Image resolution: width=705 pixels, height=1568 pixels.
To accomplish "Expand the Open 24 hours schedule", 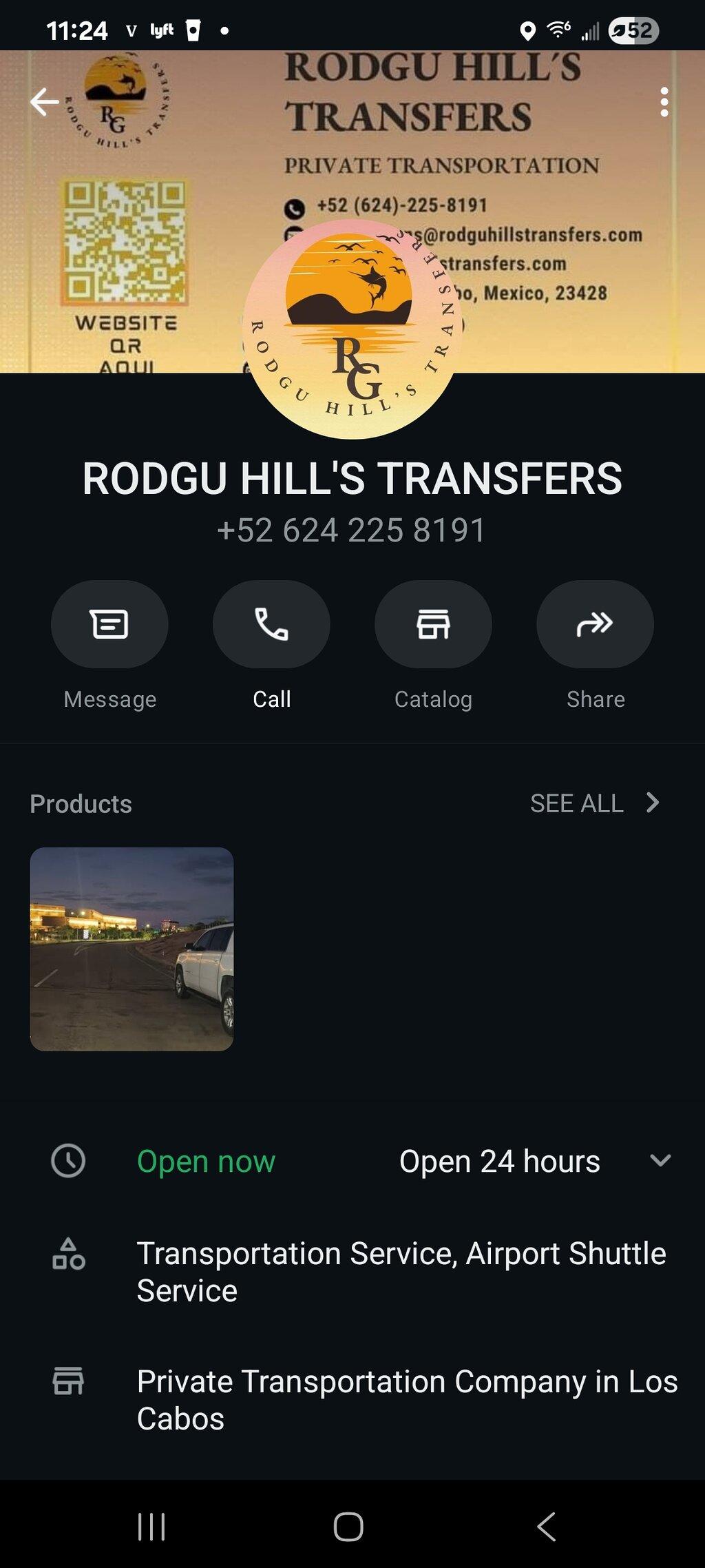I will 660,1161.
